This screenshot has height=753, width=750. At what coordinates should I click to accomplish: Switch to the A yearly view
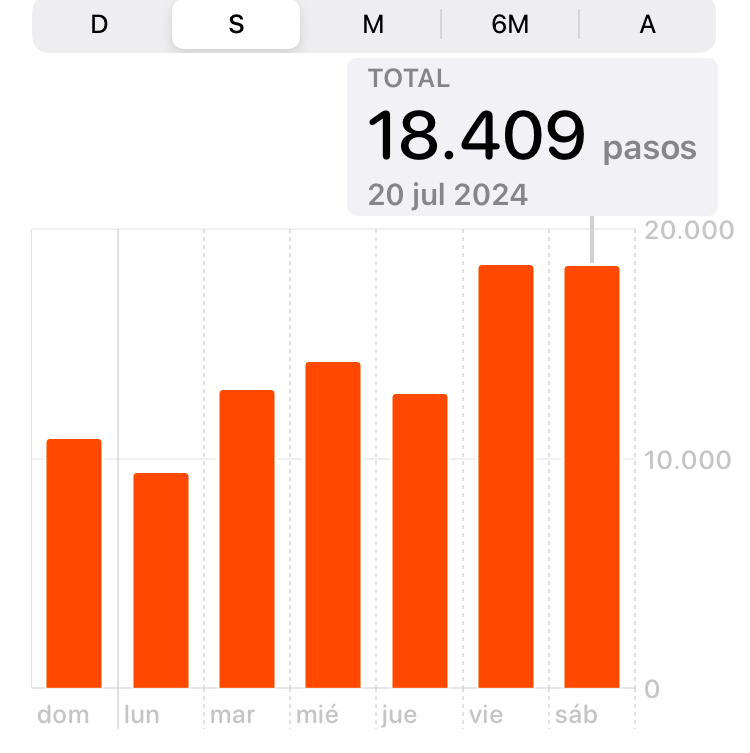tap(647, 25)
